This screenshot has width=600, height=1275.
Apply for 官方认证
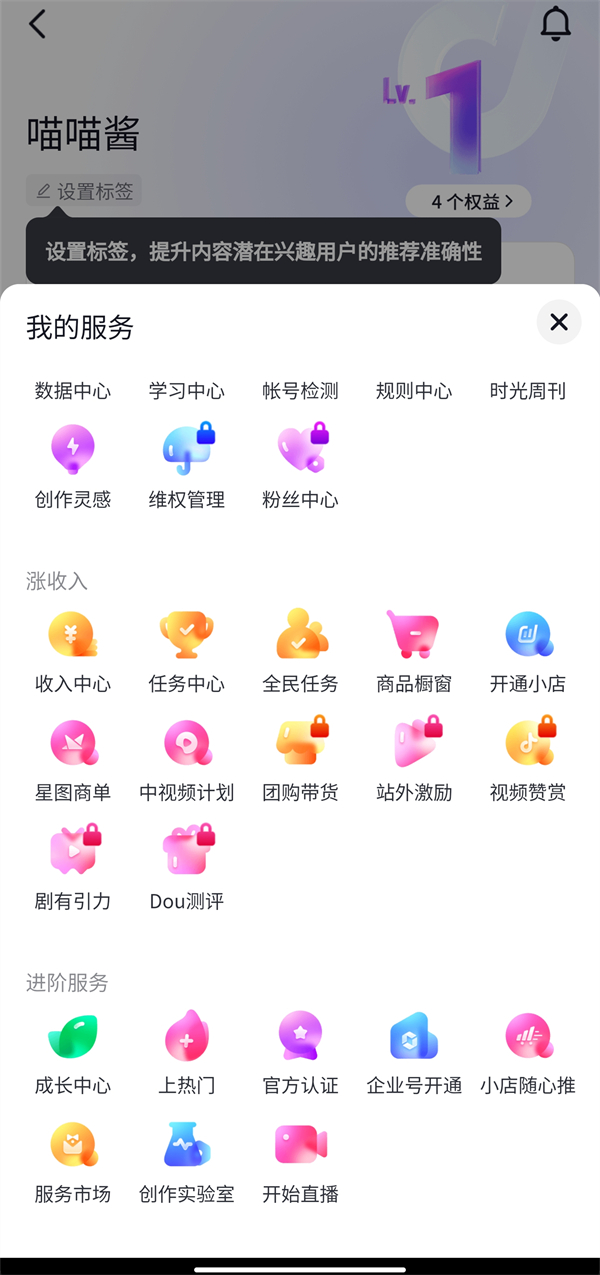301,1053
